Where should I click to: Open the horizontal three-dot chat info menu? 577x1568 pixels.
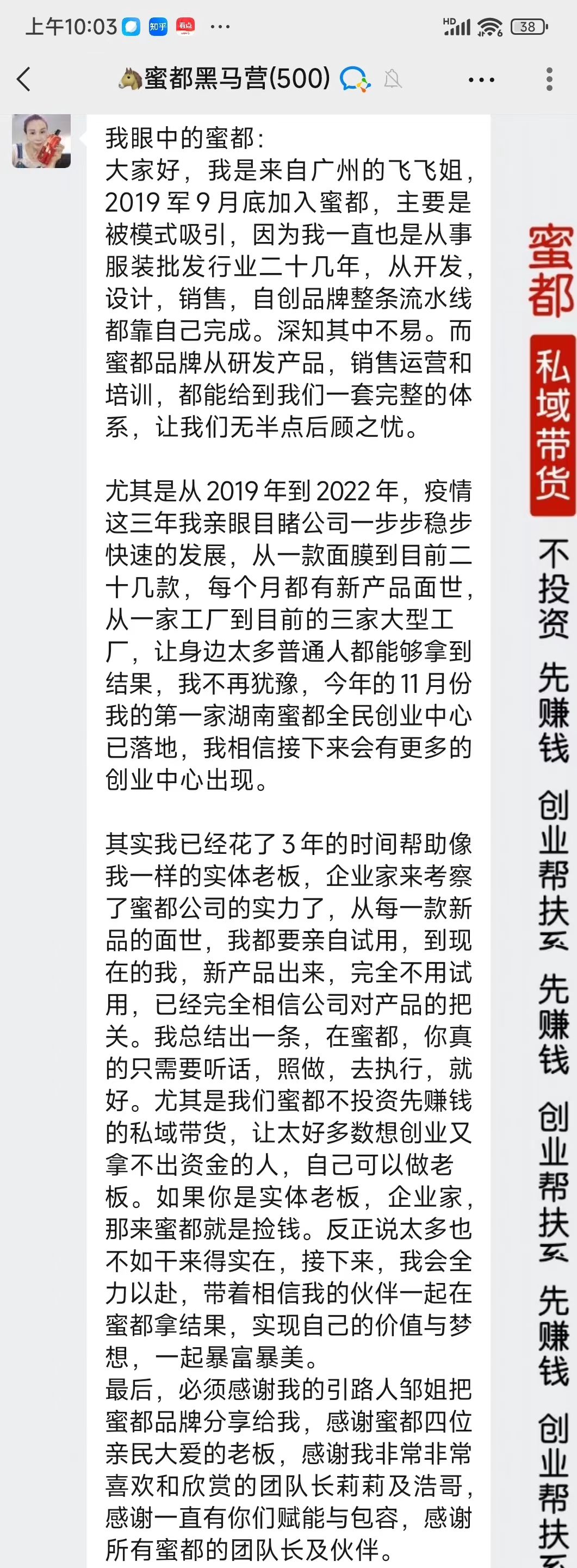(481, 80)
